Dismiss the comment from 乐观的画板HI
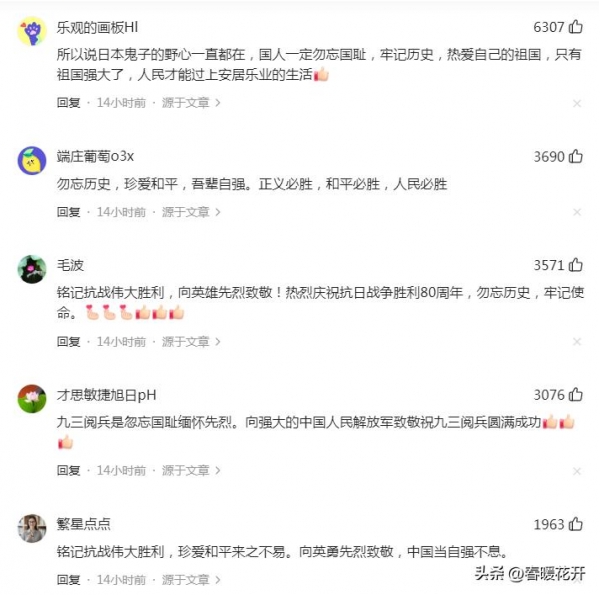The width and height of the screenshot is (600, 595). [576, 103]
